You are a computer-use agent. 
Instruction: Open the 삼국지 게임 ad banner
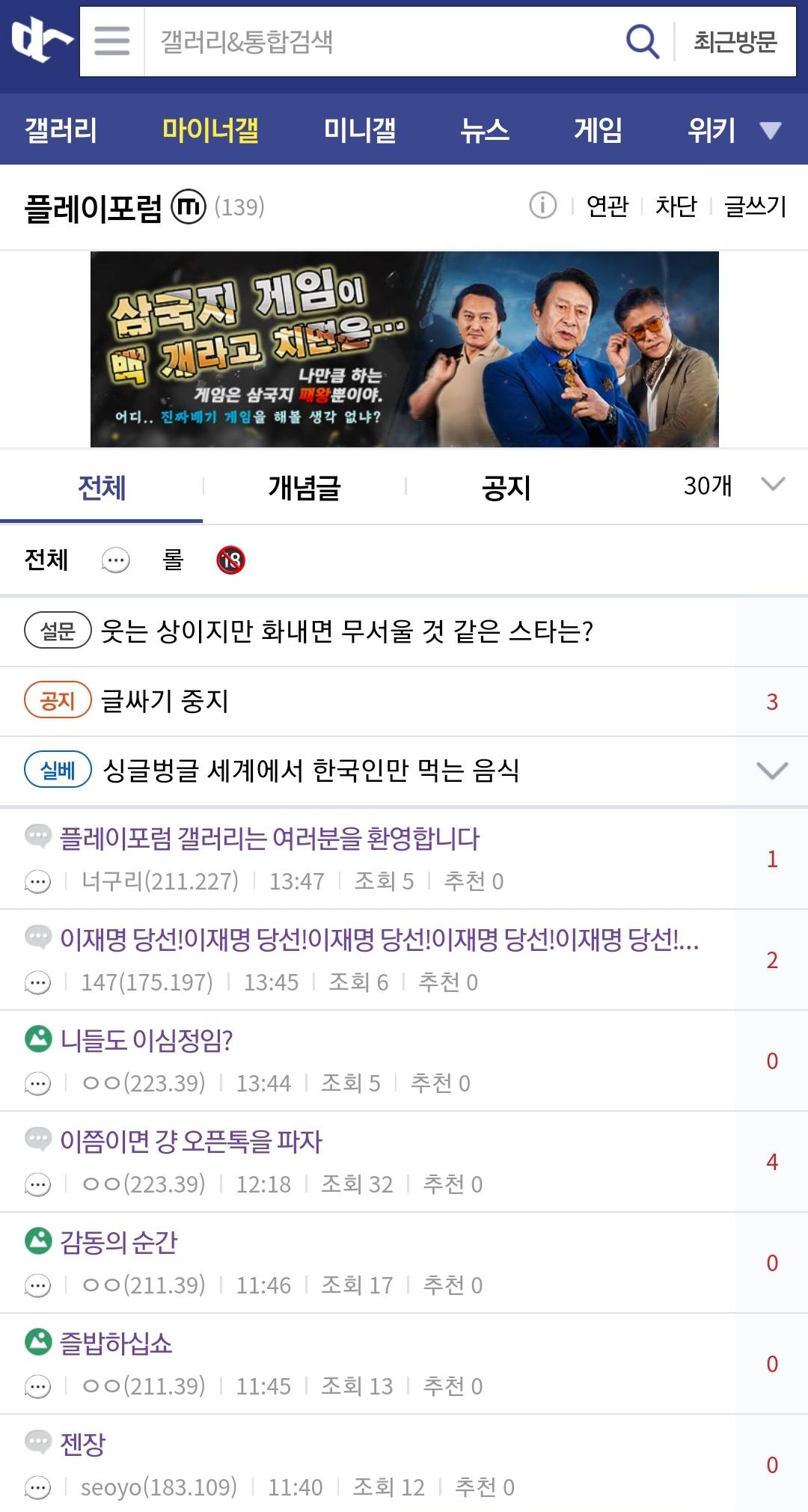404,349
